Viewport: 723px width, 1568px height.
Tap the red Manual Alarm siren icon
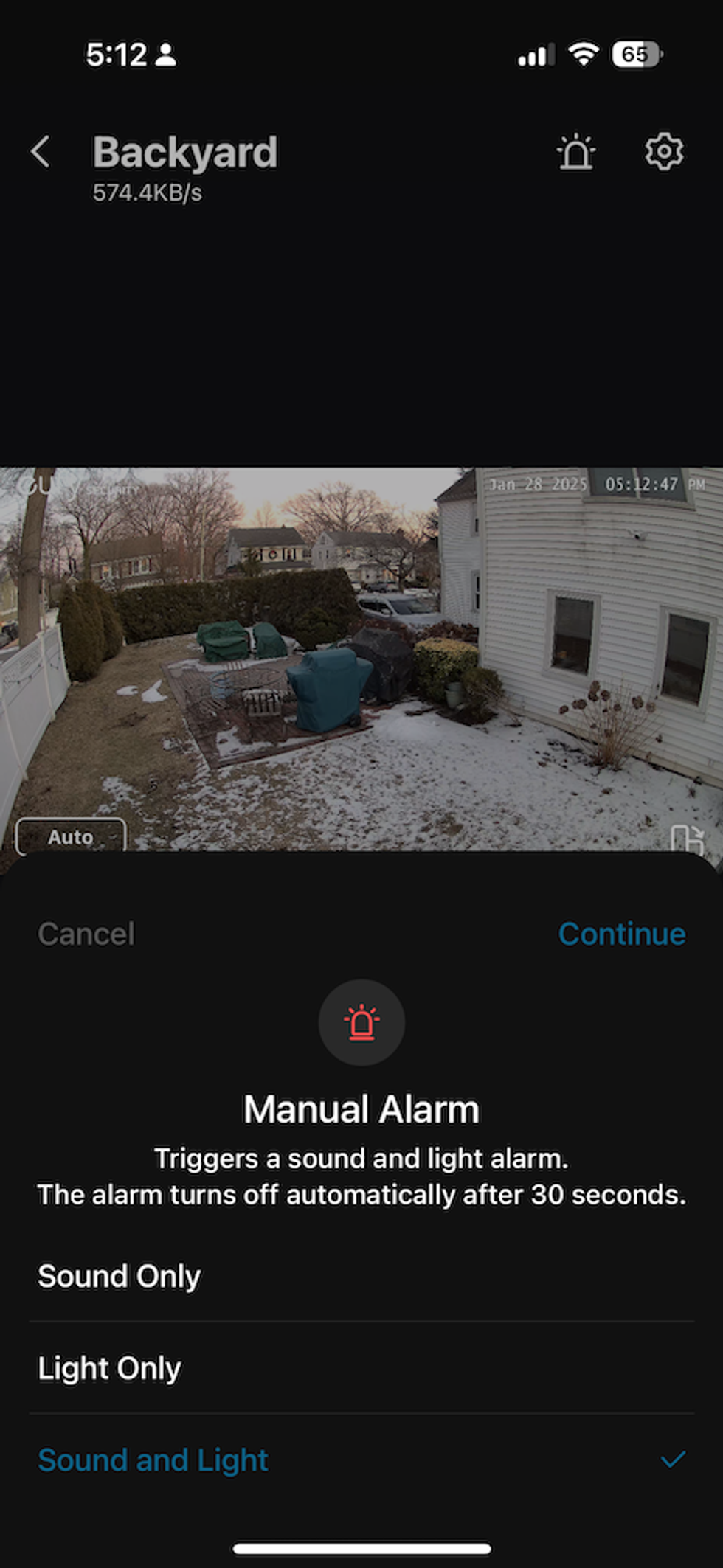pyautogui.click(x=360, y=1021)
